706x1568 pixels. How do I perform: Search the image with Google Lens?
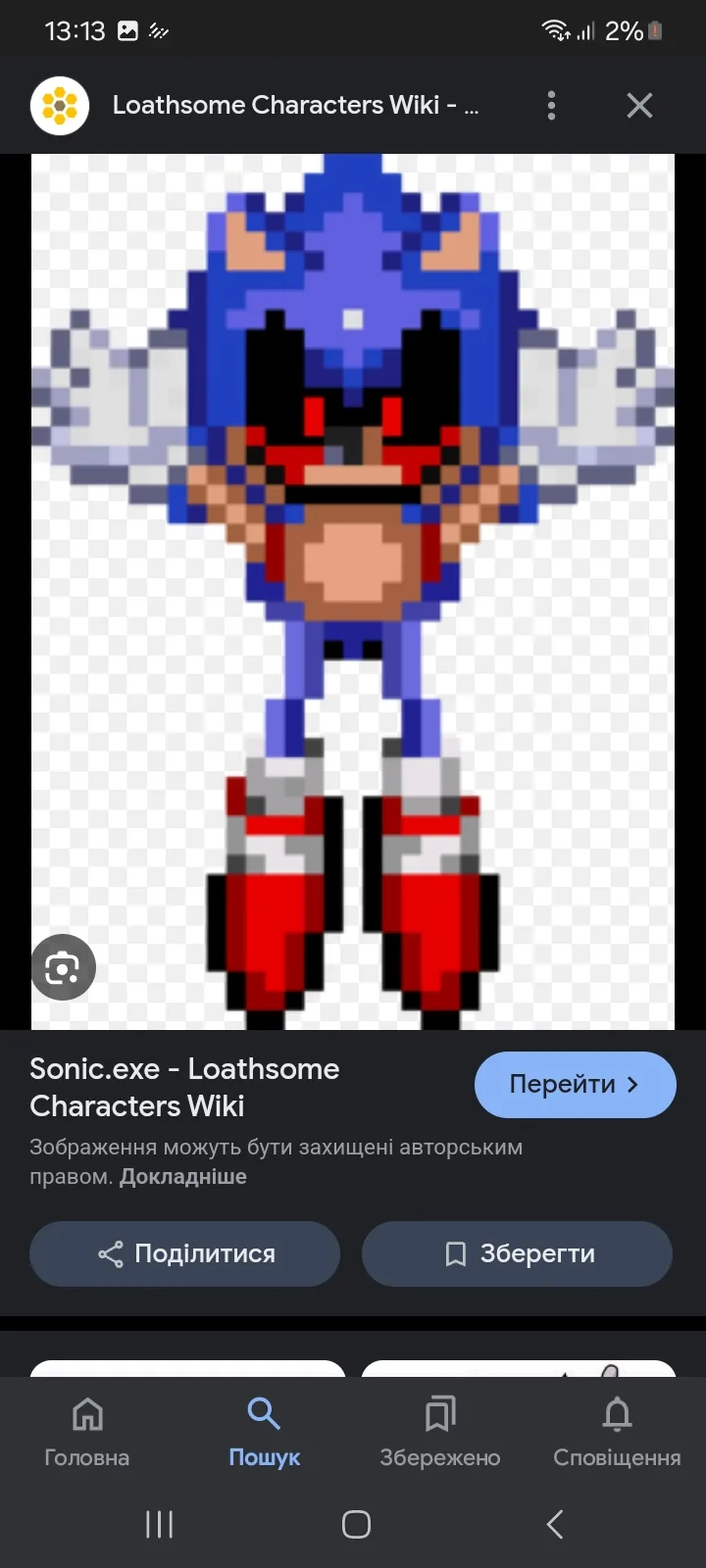coord(63,968)
